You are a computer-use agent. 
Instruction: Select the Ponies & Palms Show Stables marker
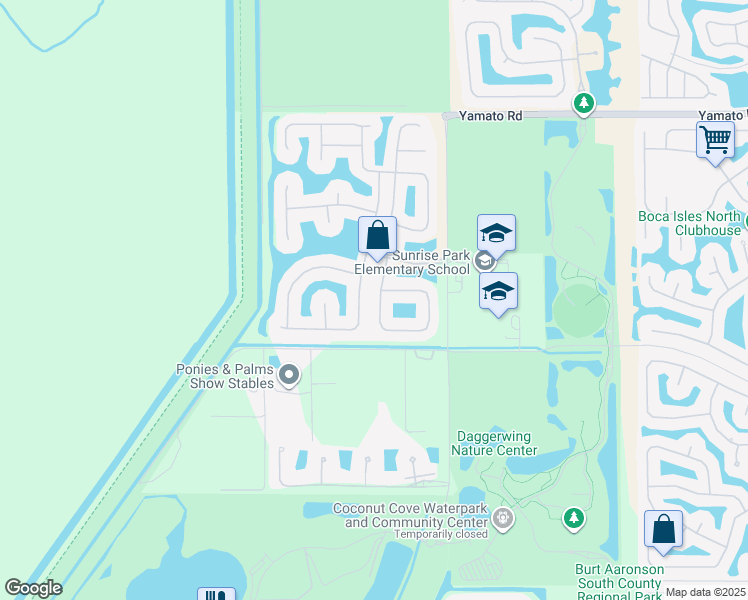[289, 375]
